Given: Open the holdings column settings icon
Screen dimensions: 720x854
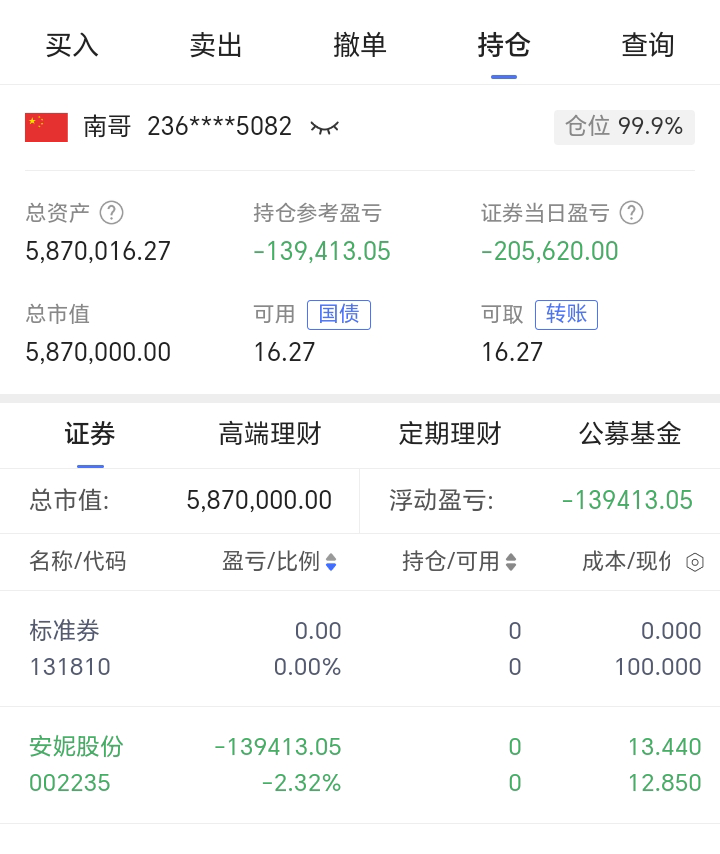Looking at the screenshot, I should pyautogui.click(x=695, y=562).
